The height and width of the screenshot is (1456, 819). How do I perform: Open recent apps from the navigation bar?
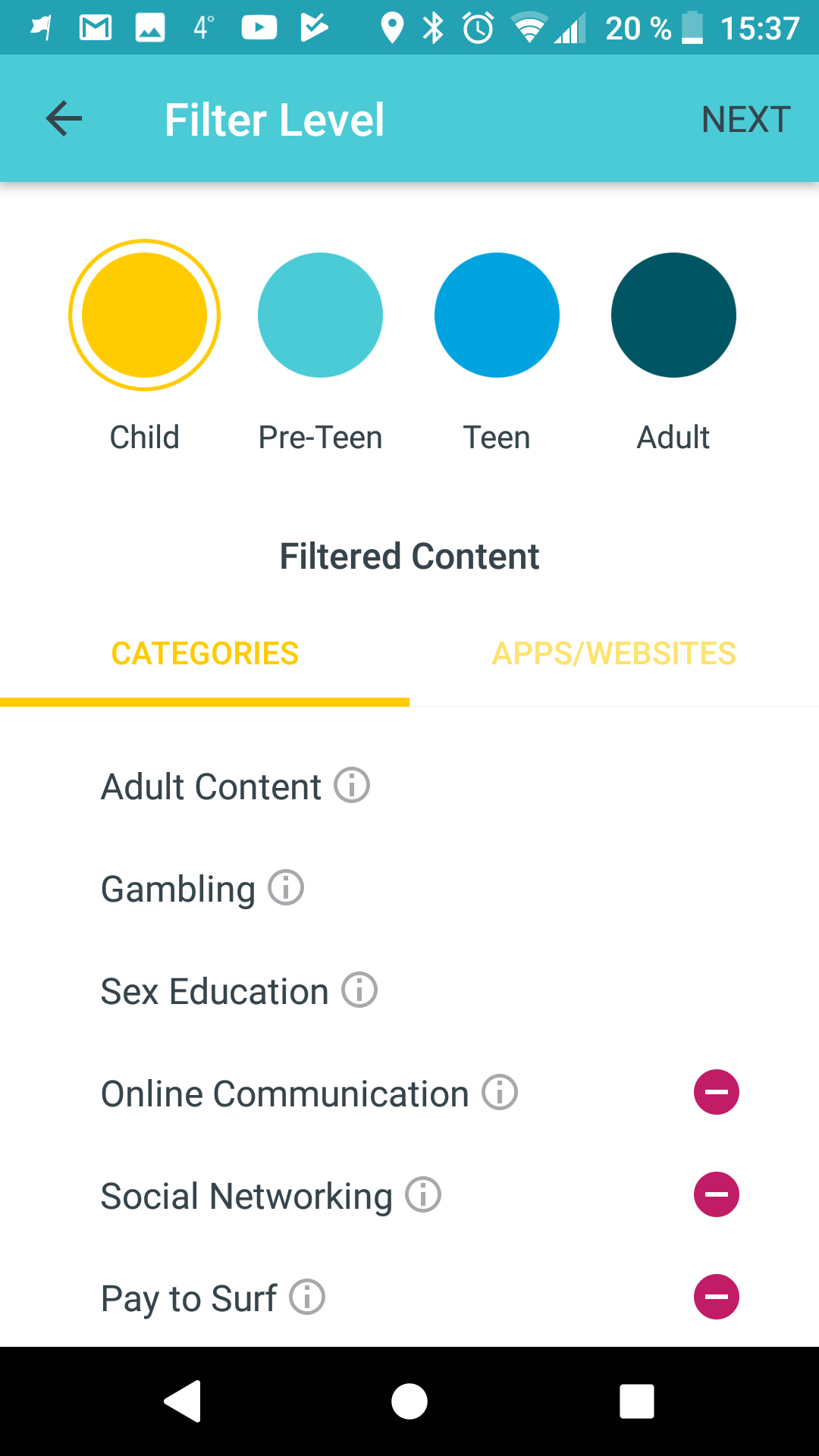(637, 1401)
